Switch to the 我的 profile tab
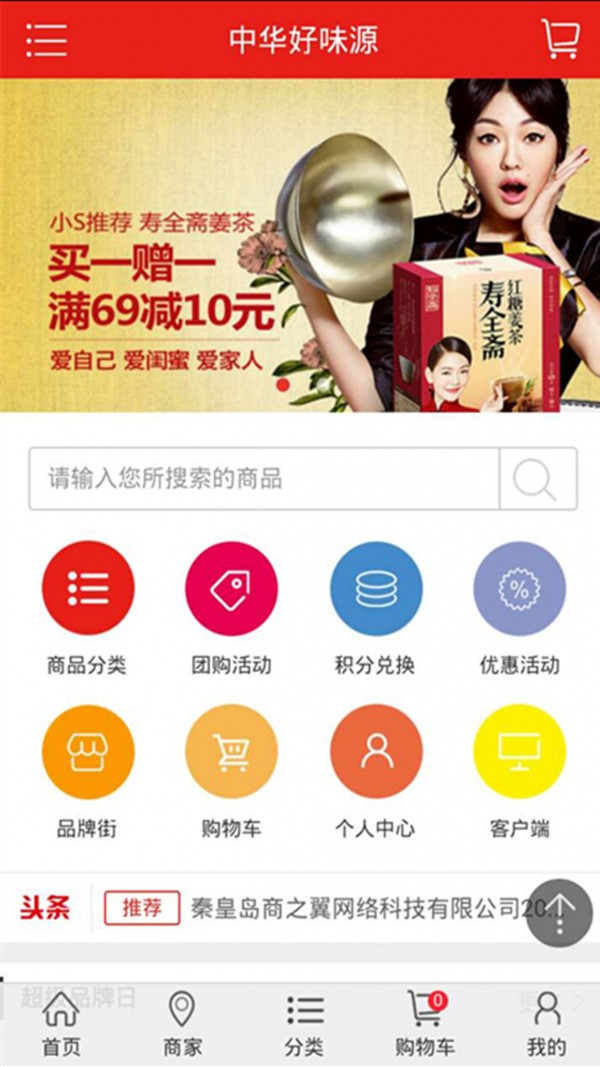Screen dimensions: 600x1067 point(546,1023)
